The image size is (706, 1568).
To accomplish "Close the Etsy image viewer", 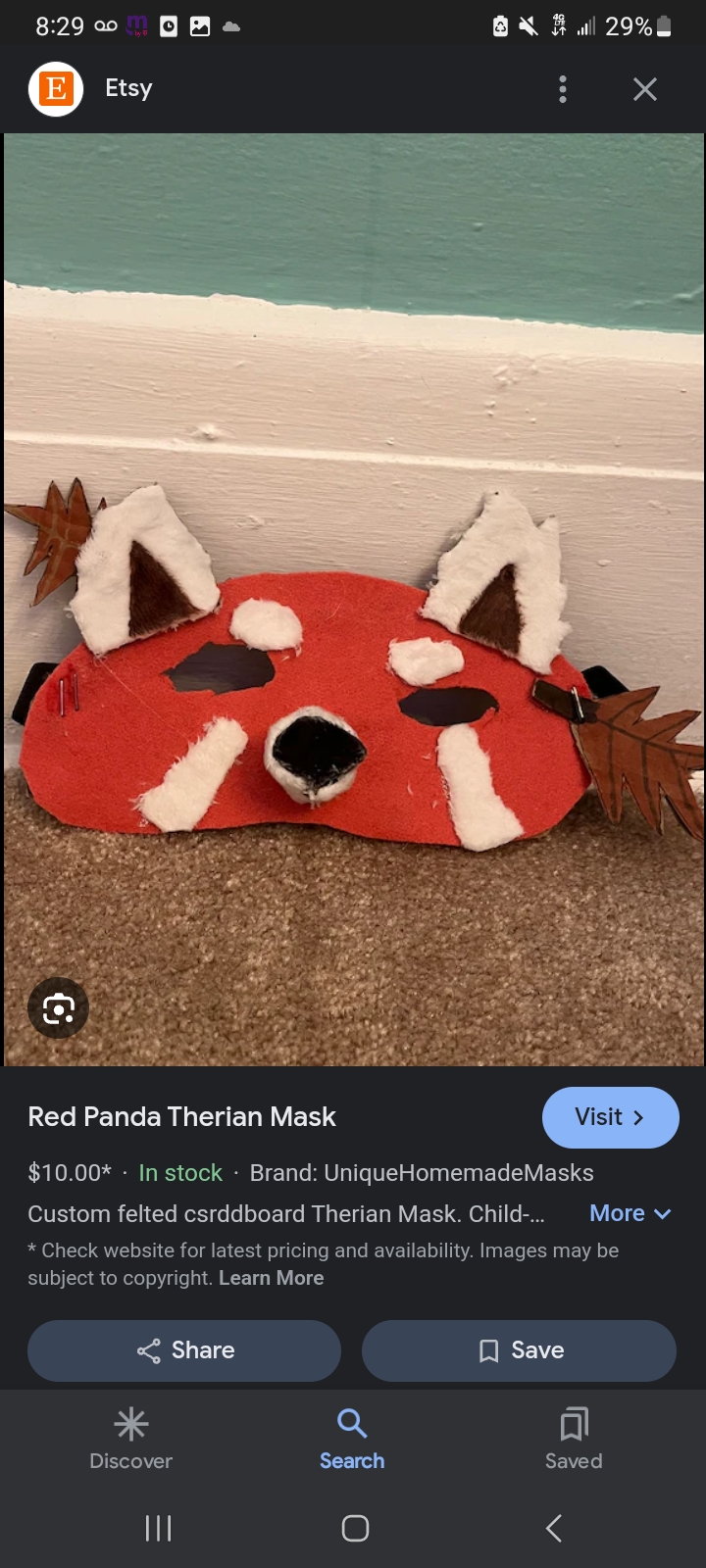I will point(644,89).
